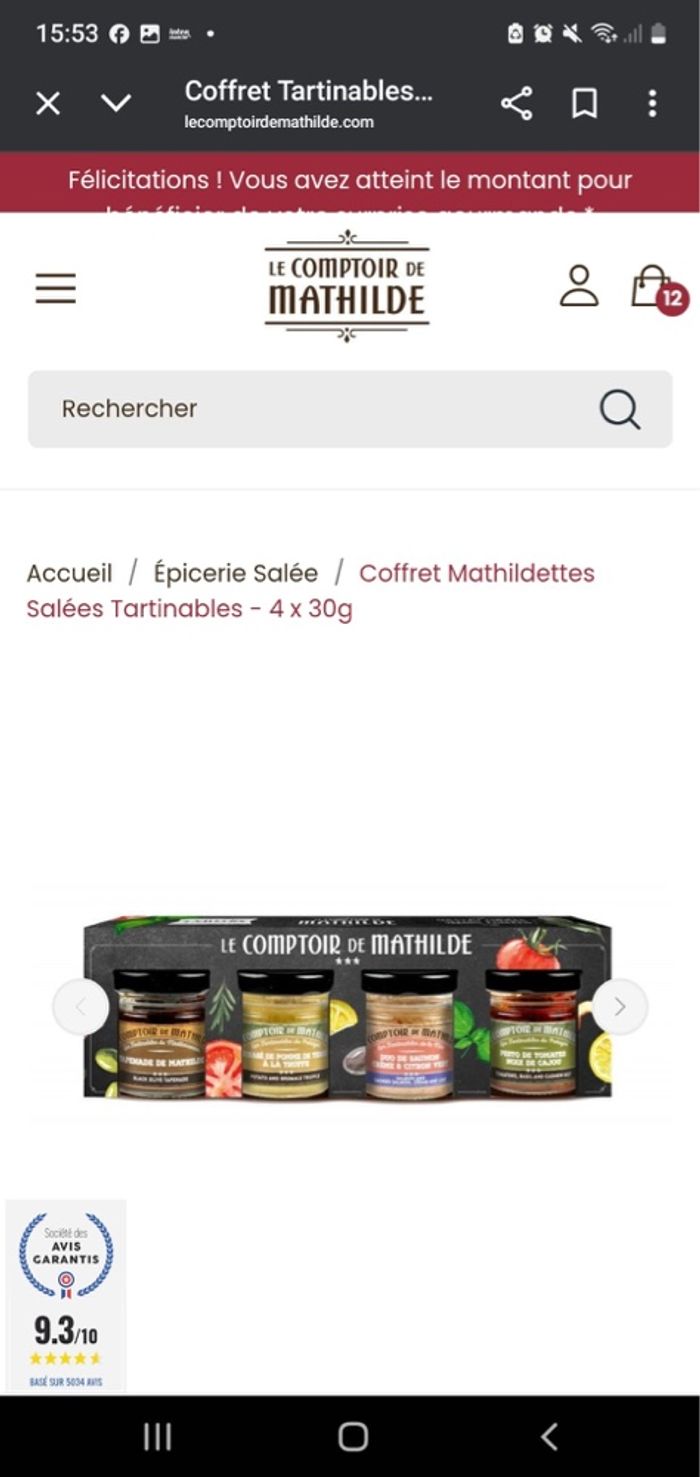Go to the Accueil breadcrumb link
This screenshot has height=1477, width=700.
point(69,573)
